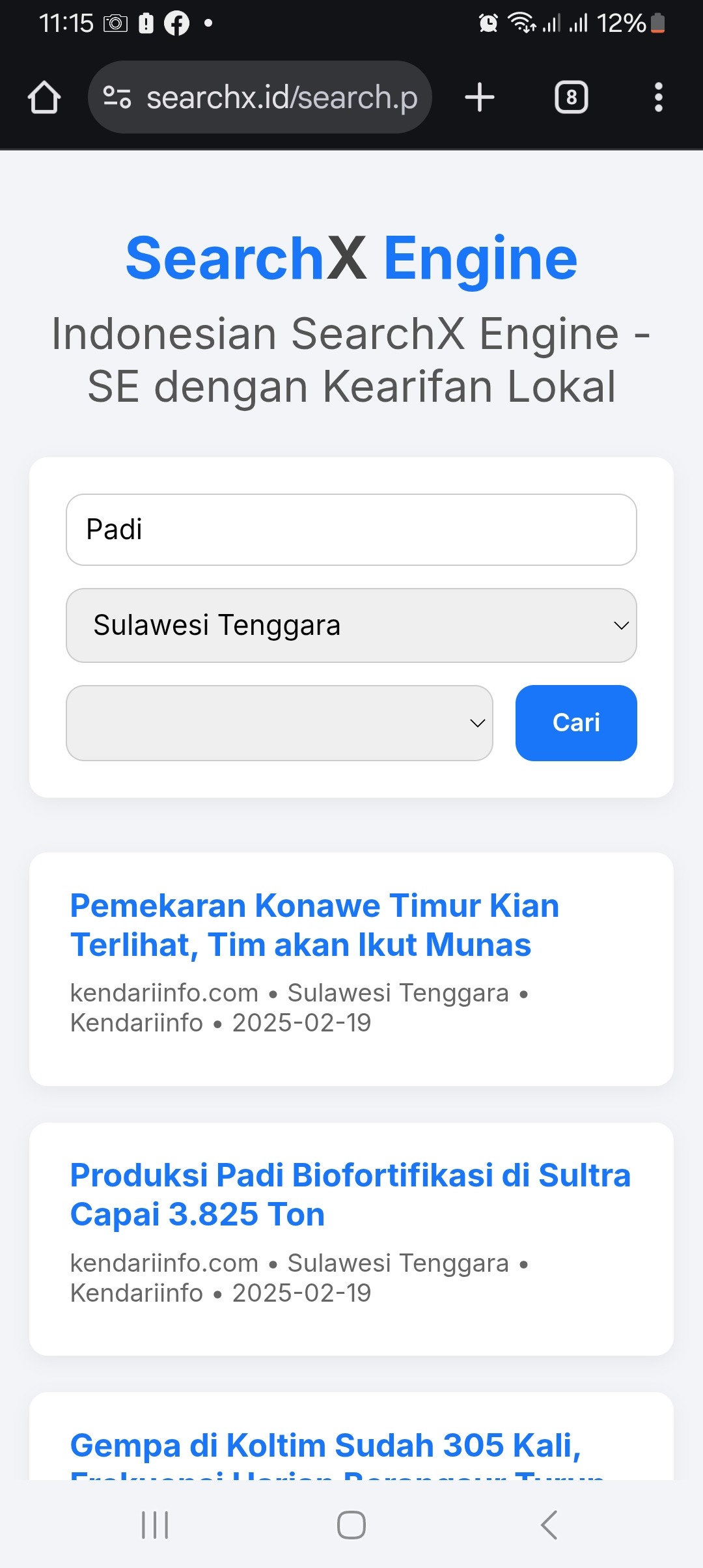Show recent apps from the navigation bar
Viewport: 703px width, 1568px height.
click(x=155, y=1525)
